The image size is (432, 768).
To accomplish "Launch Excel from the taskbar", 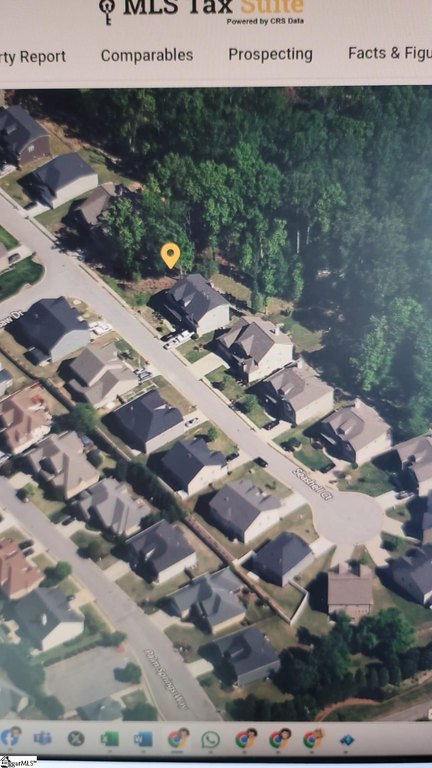I will (109, 738).
